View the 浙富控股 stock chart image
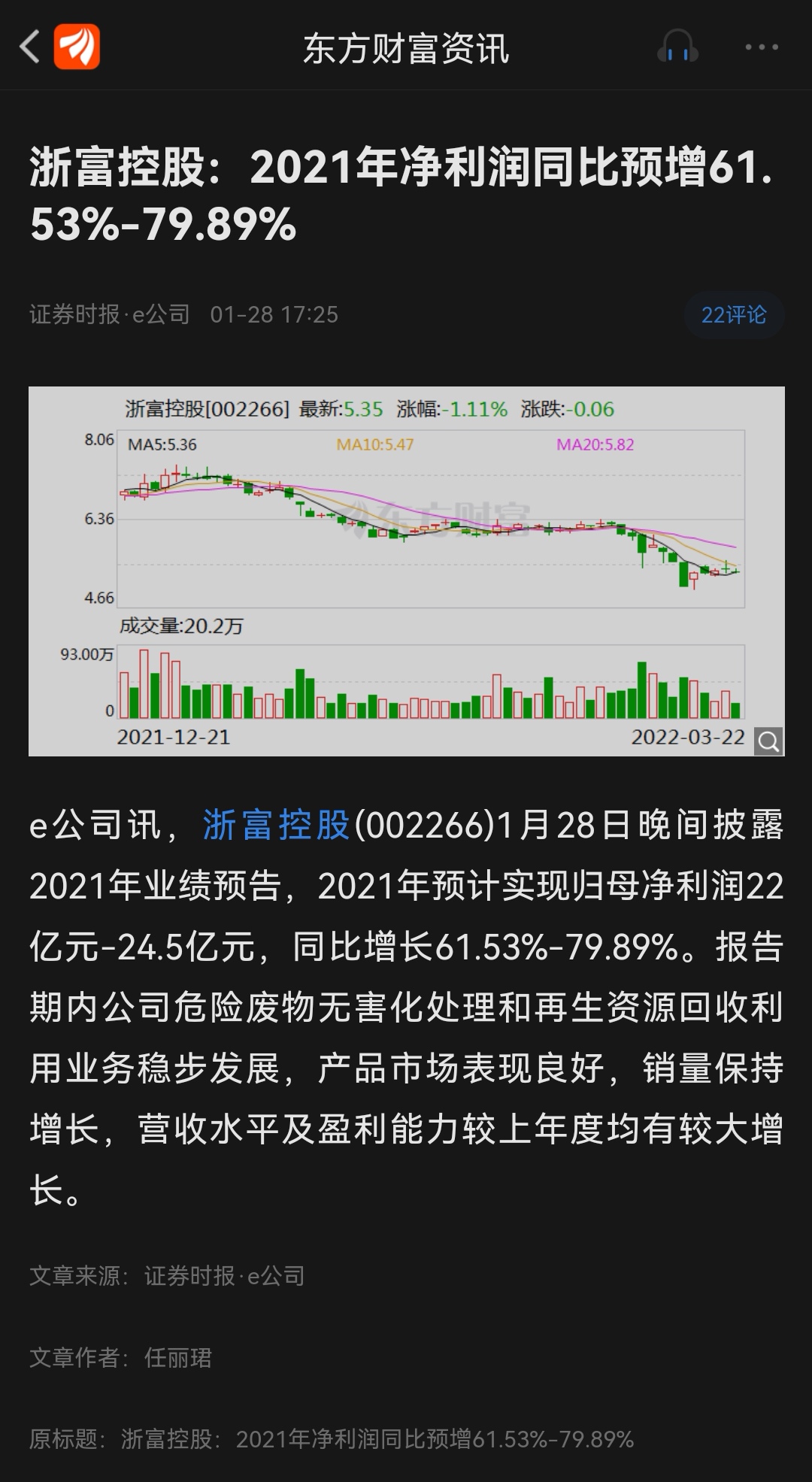Image resolution: width=812 pixels, height=1482 pixels. pos(407,571)
